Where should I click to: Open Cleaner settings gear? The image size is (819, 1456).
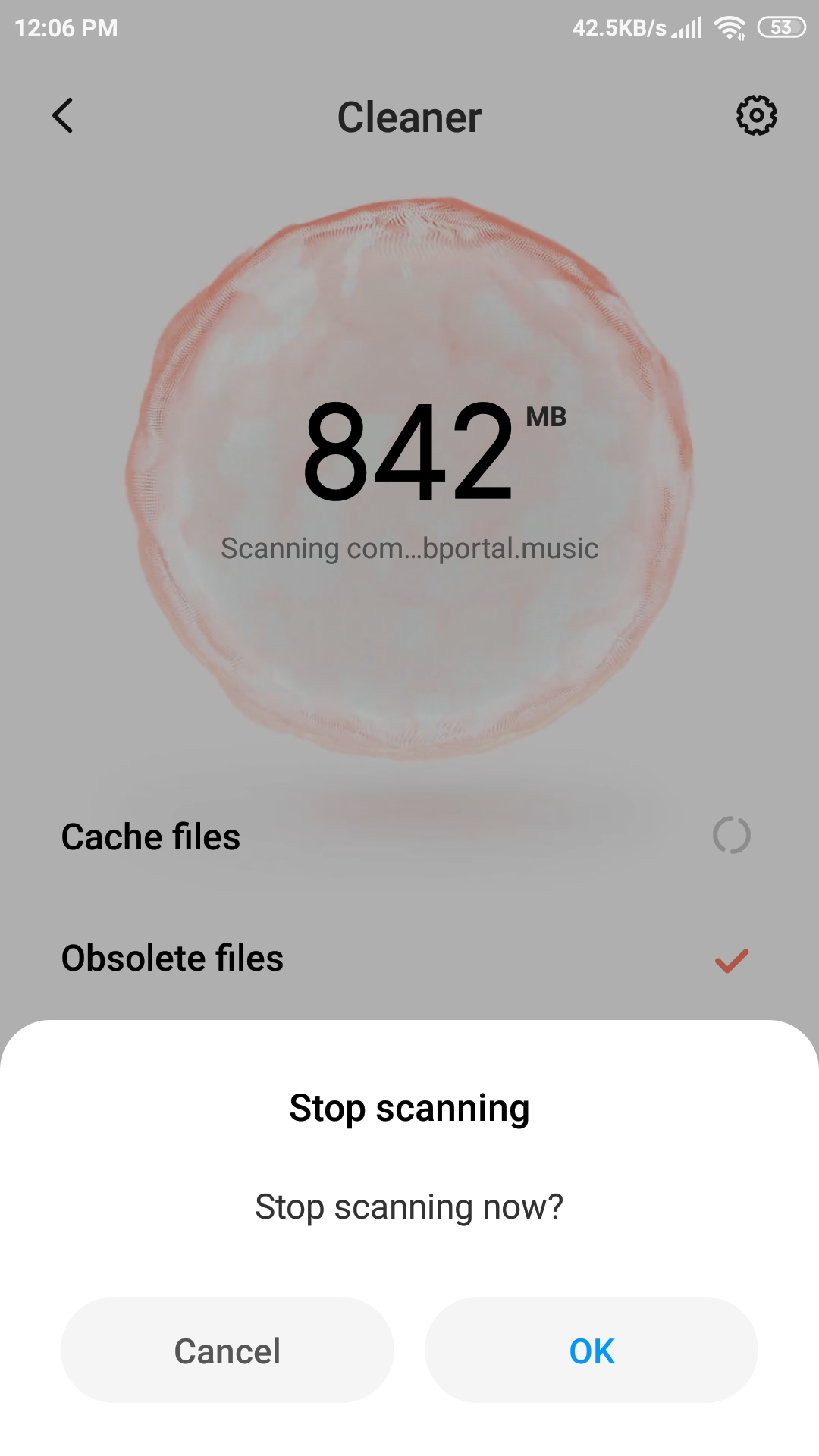(756, 115)
